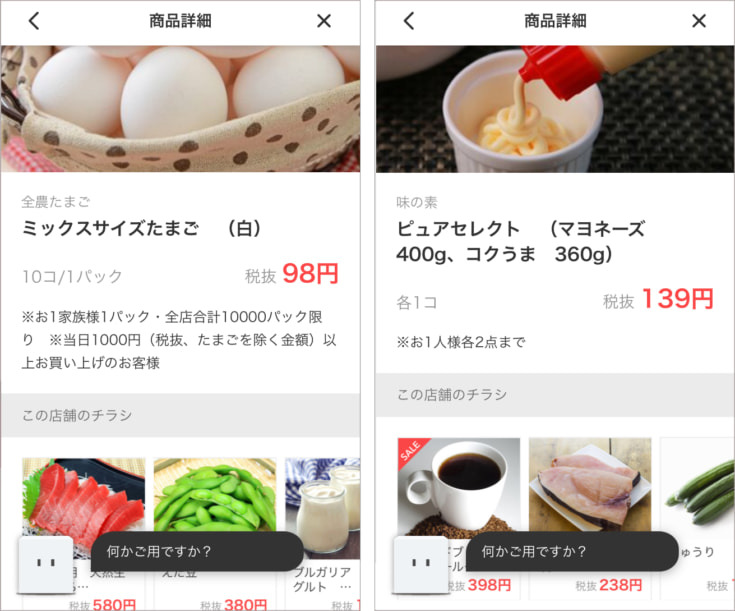Close the ピュアセレクト detail page
The height and width of the screenshot is (611, 735).
(698, 21)
